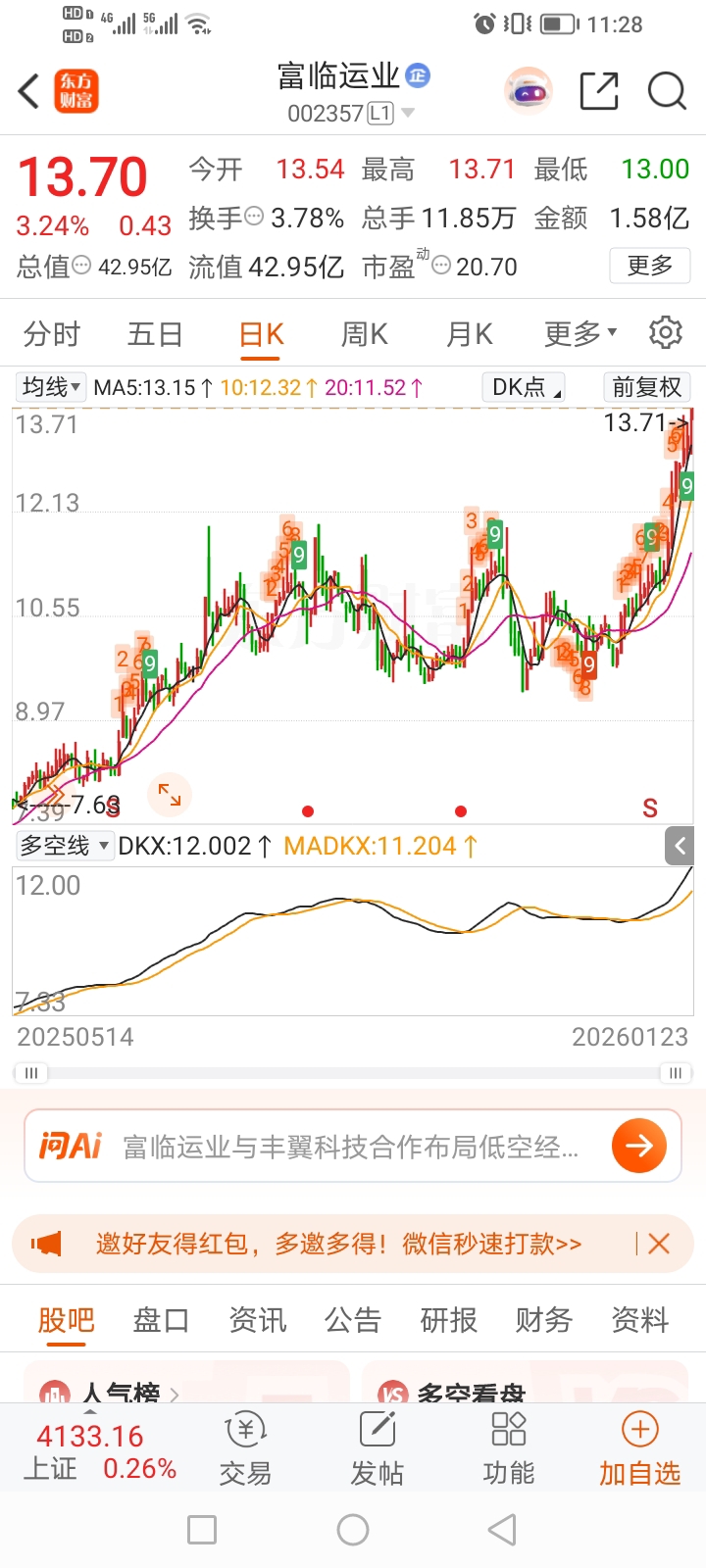Open the search magnifier icon
The width and height of the screenshot is (706, 1568).
pyautogui.click(x=667, y=92)
